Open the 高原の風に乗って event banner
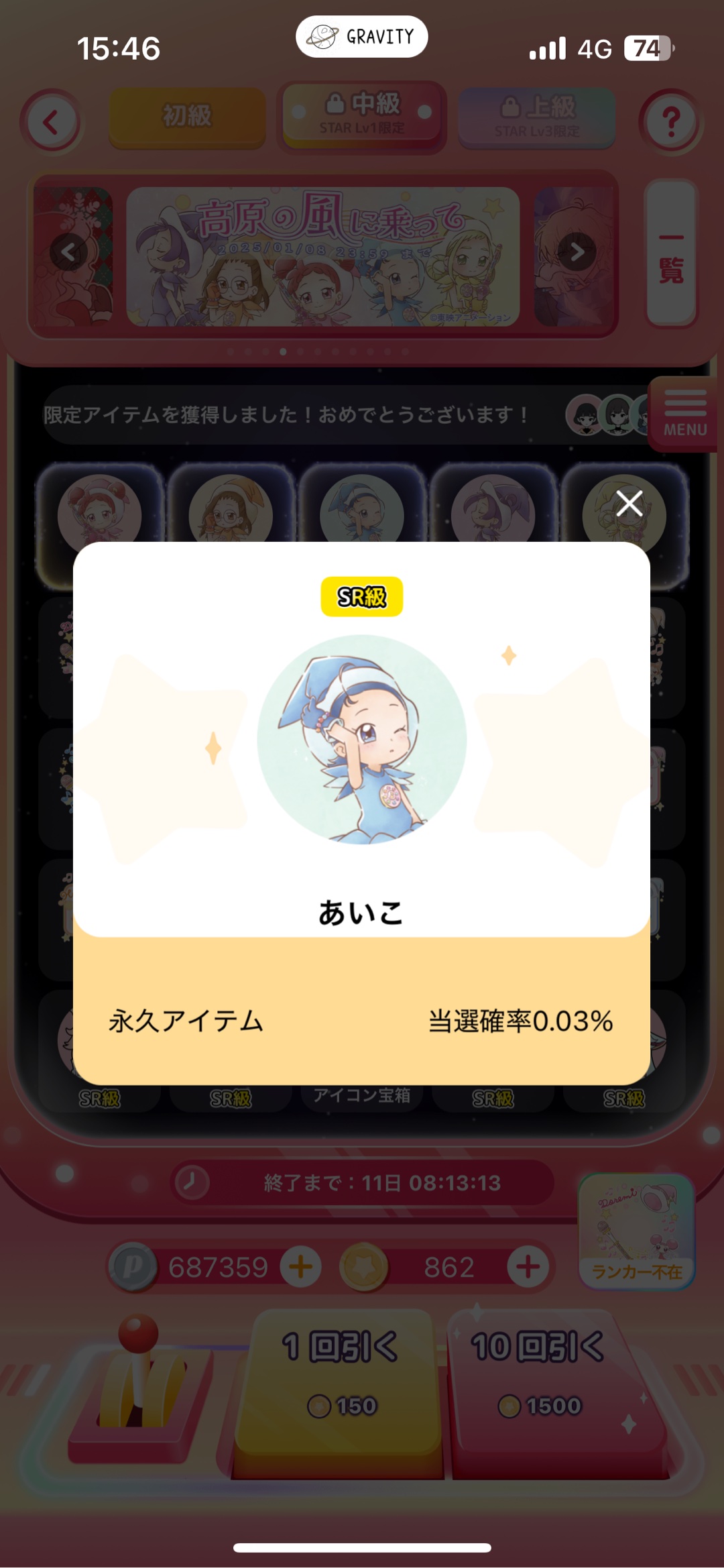The width and height of the screenshot is (724, 1568). (323, 256)
